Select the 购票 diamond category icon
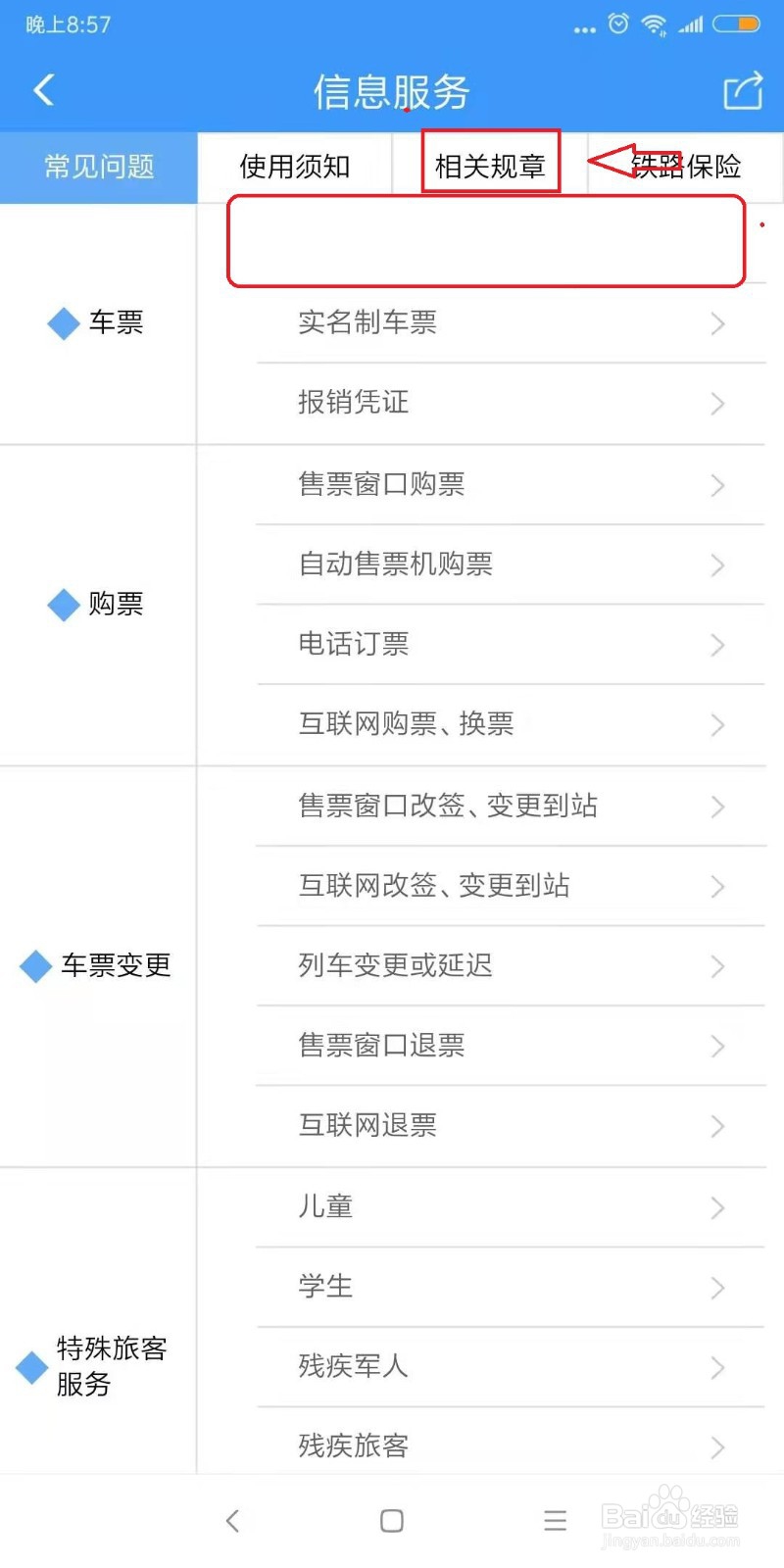The width and height of the screenshot is (784, 1568). coord(62,605)
